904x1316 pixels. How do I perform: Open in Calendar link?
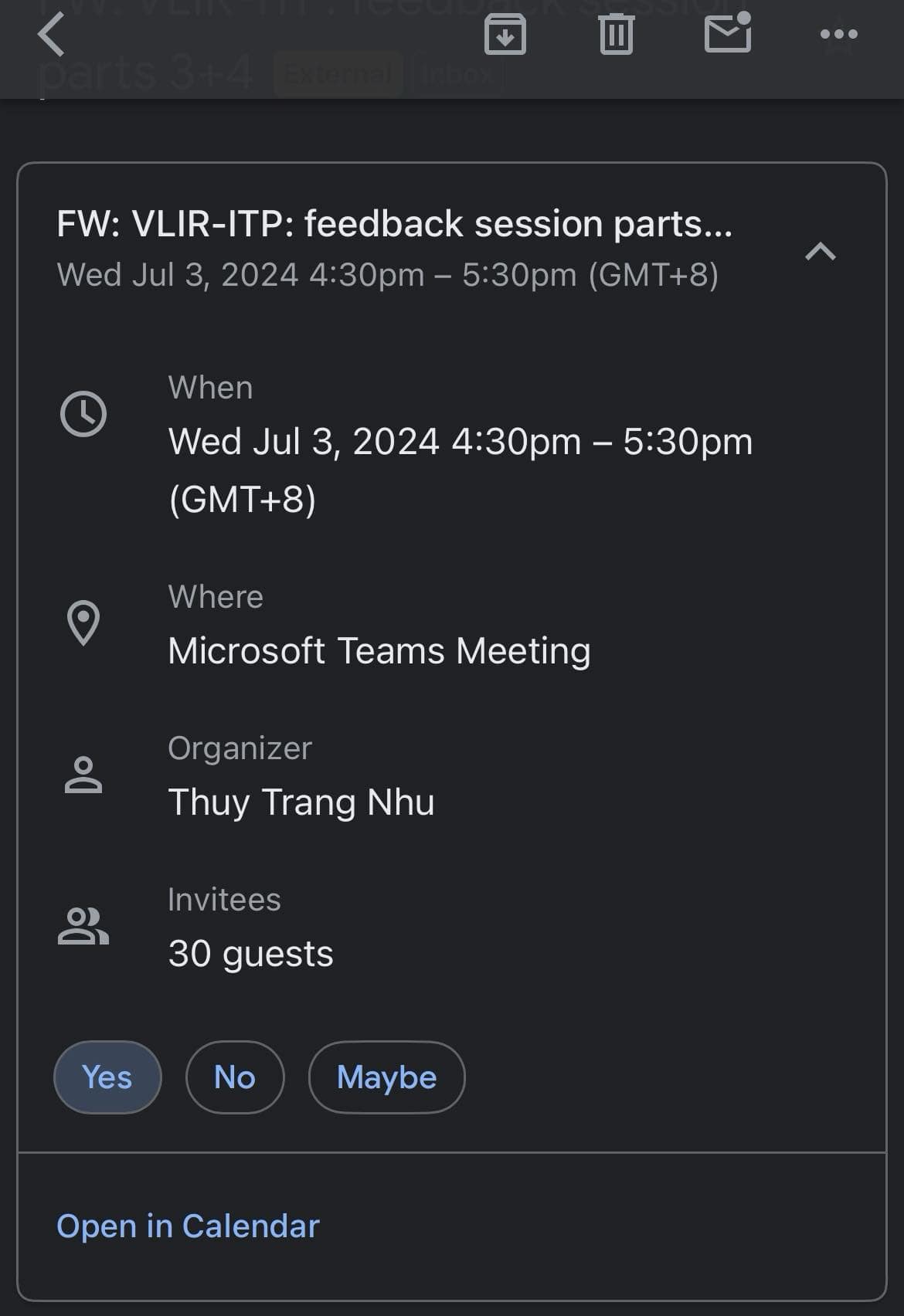188,1226
